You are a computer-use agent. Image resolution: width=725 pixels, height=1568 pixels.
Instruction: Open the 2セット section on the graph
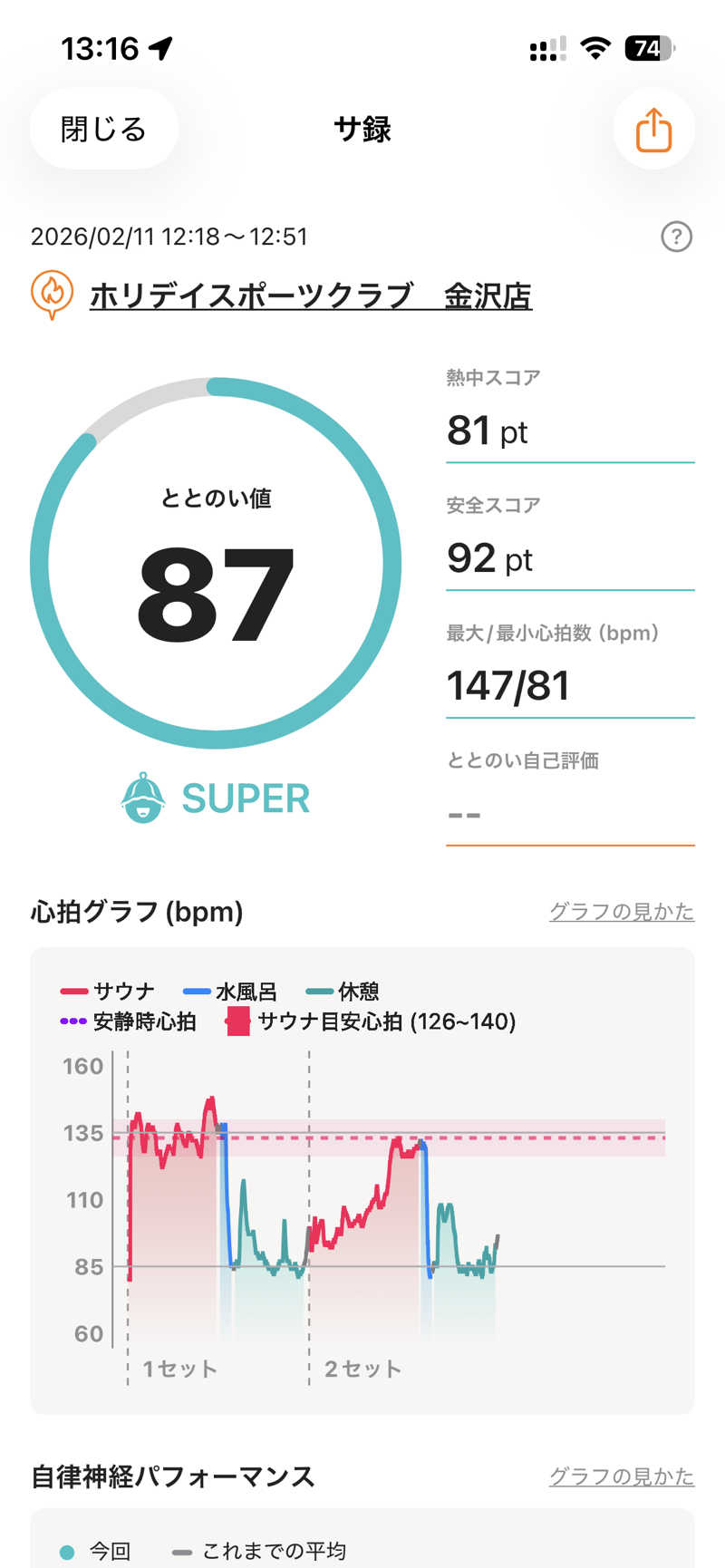click(362, 1370)
